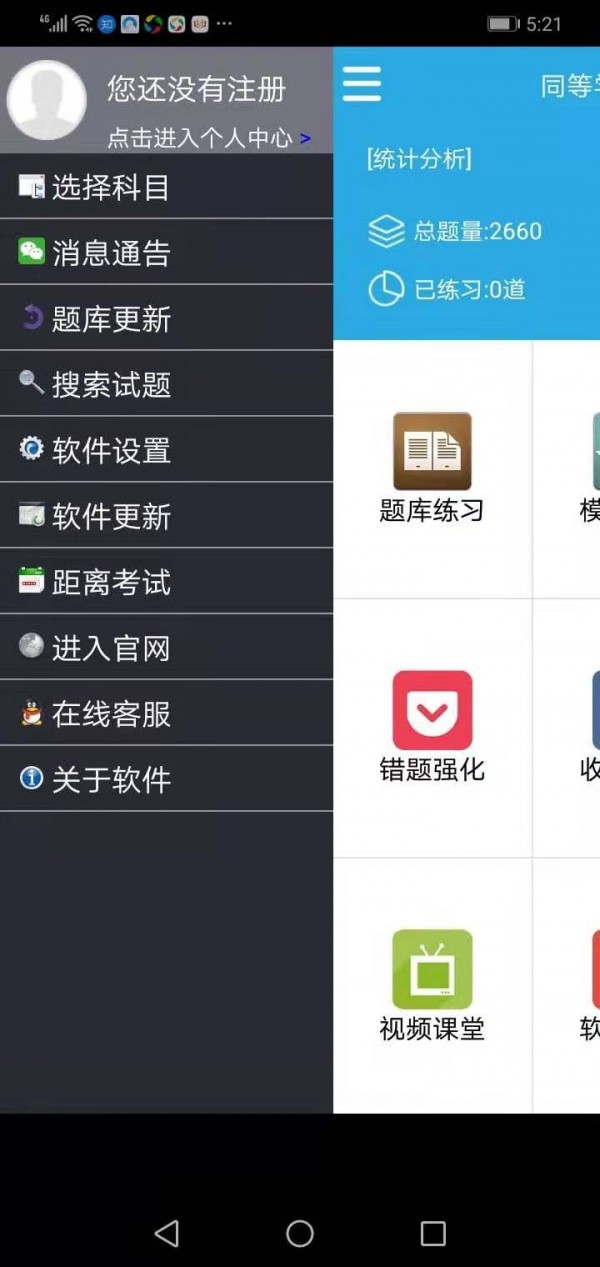The image size is (600, 1267).
Task: Tap the system back button
Action: click(167, 1233)
